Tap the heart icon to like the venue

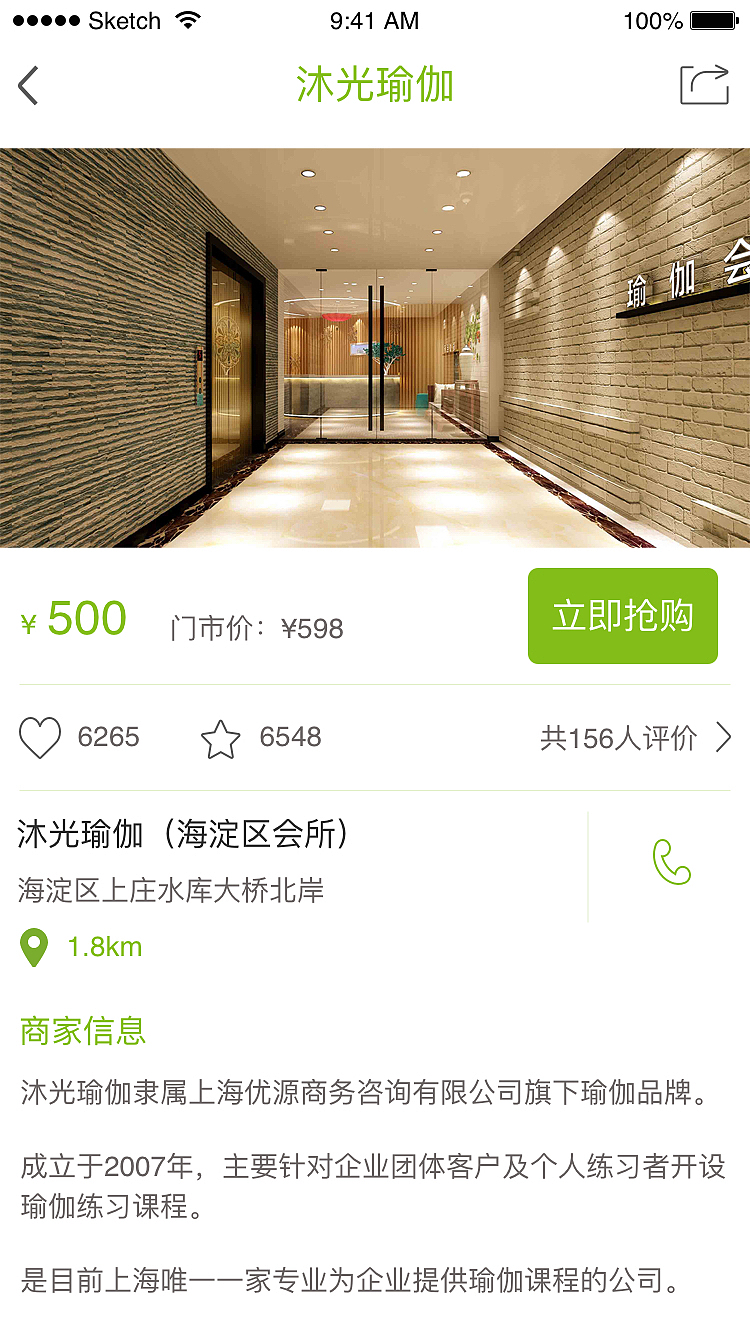click(40, 737)
